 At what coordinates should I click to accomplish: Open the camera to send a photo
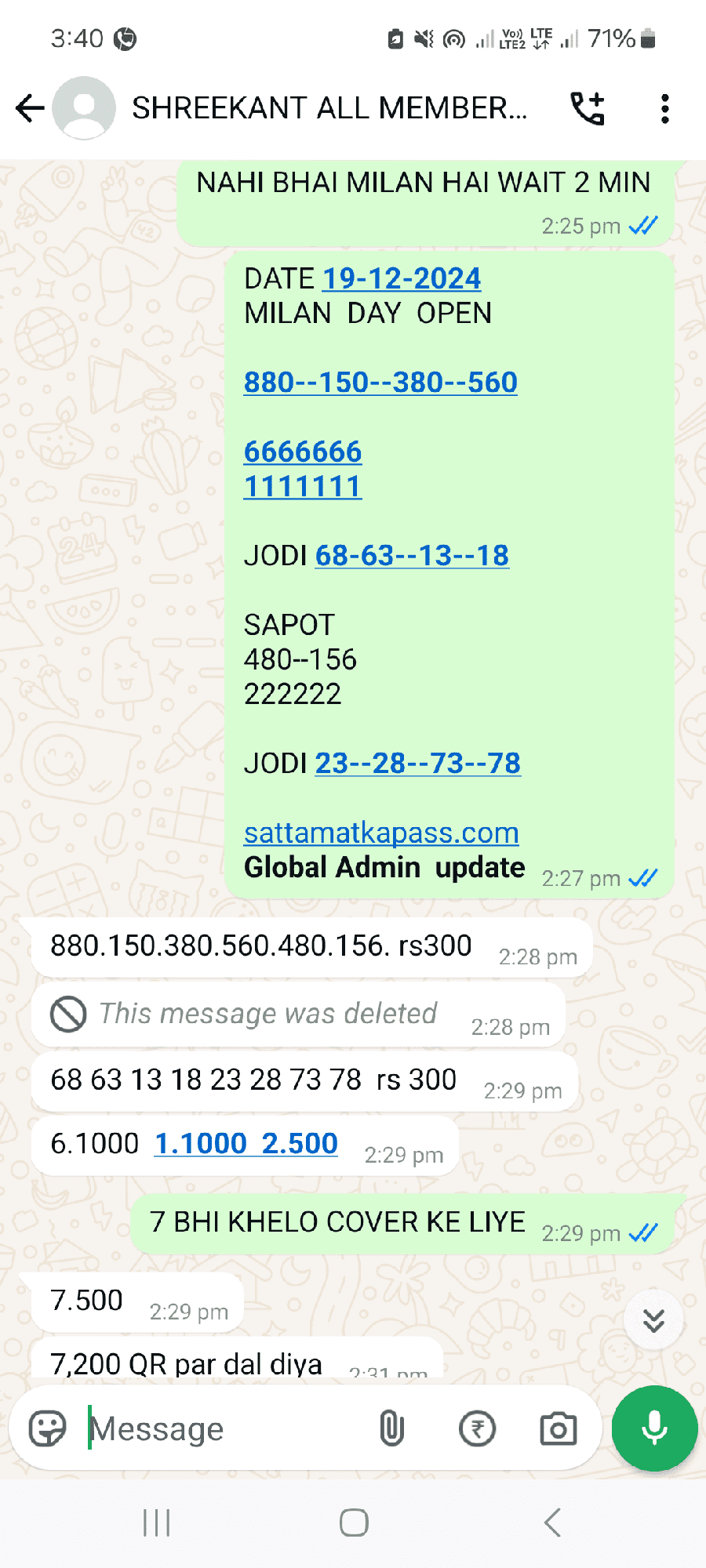tap(559, 1428)
